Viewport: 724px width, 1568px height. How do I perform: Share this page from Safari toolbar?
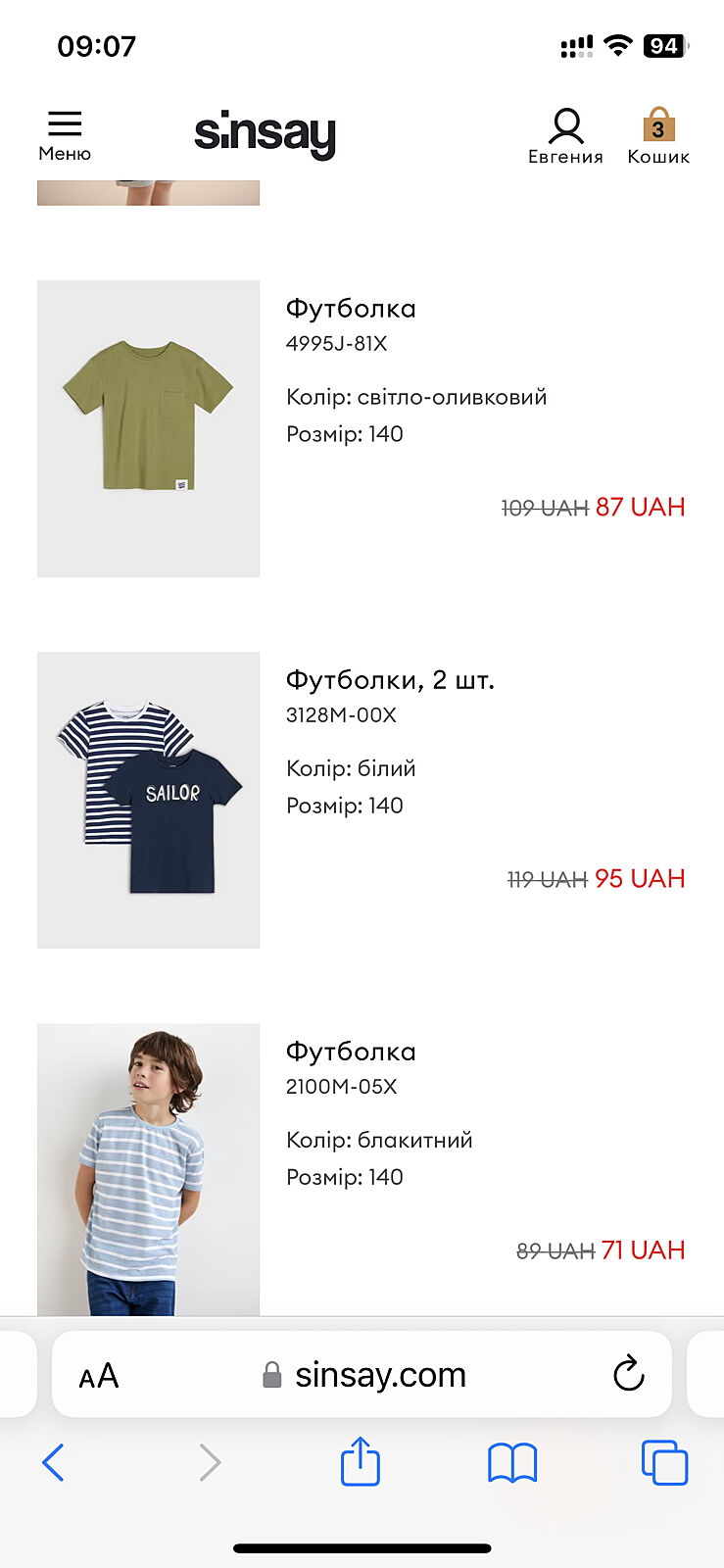[x=360, y=1461]
